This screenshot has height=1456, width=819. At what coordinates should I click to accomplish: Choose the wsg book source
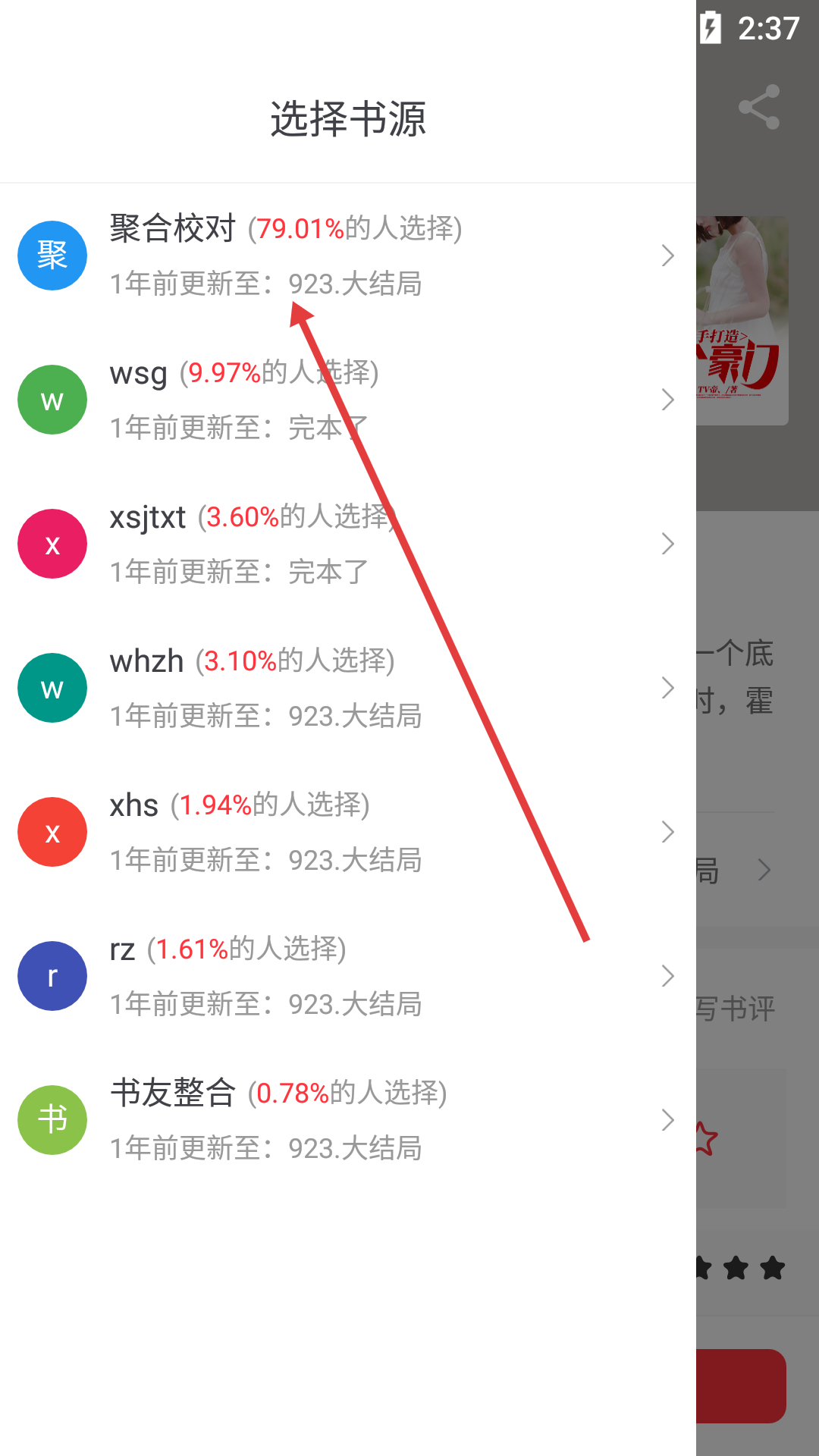tap(348, 400)
